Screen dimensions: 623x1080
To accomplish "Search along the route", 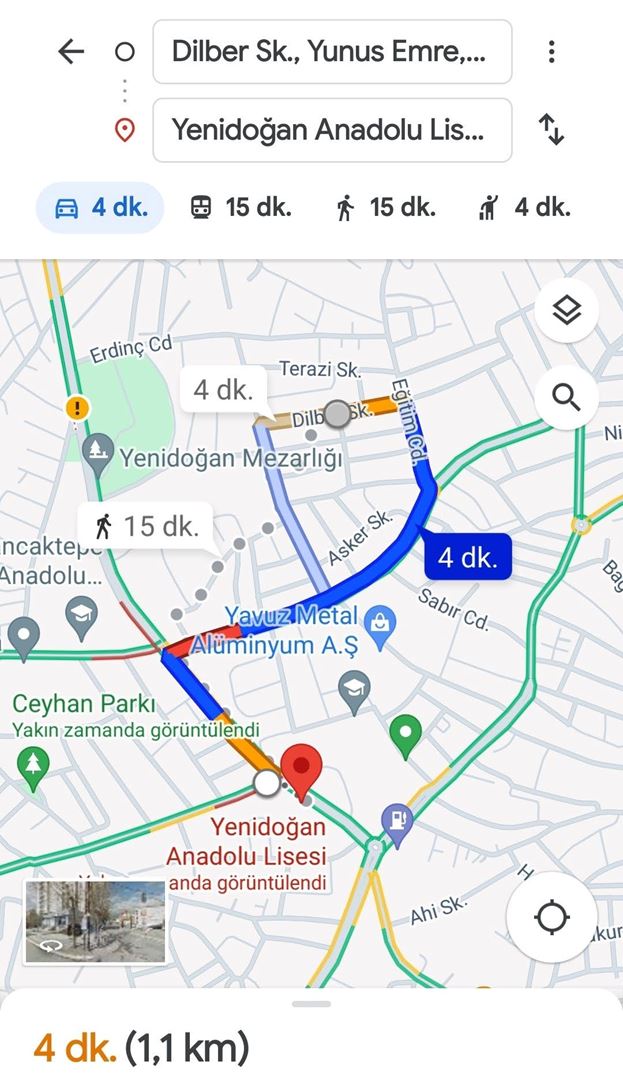I will click(x=567, y=398).
